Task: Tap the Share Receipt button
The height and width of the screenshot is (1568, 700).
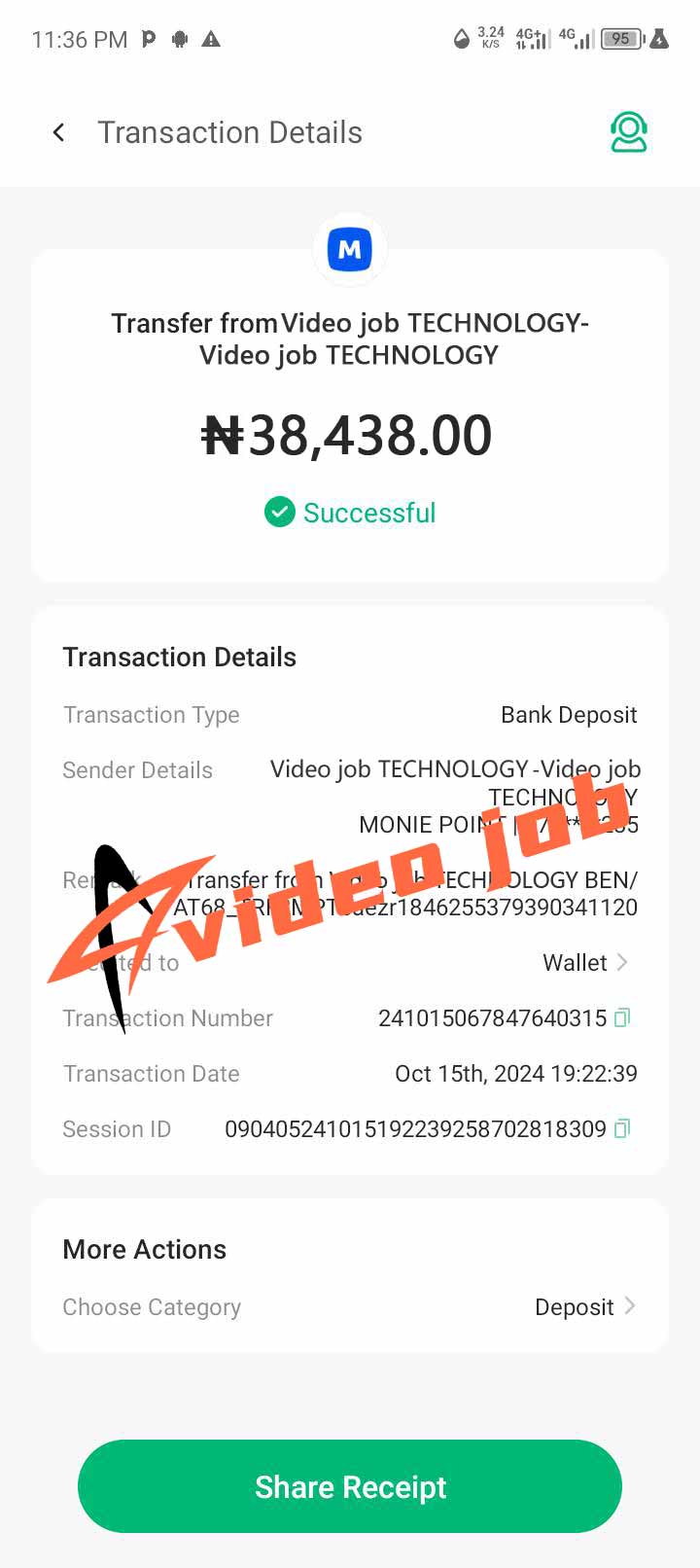Action: [x=350, y=1486]
